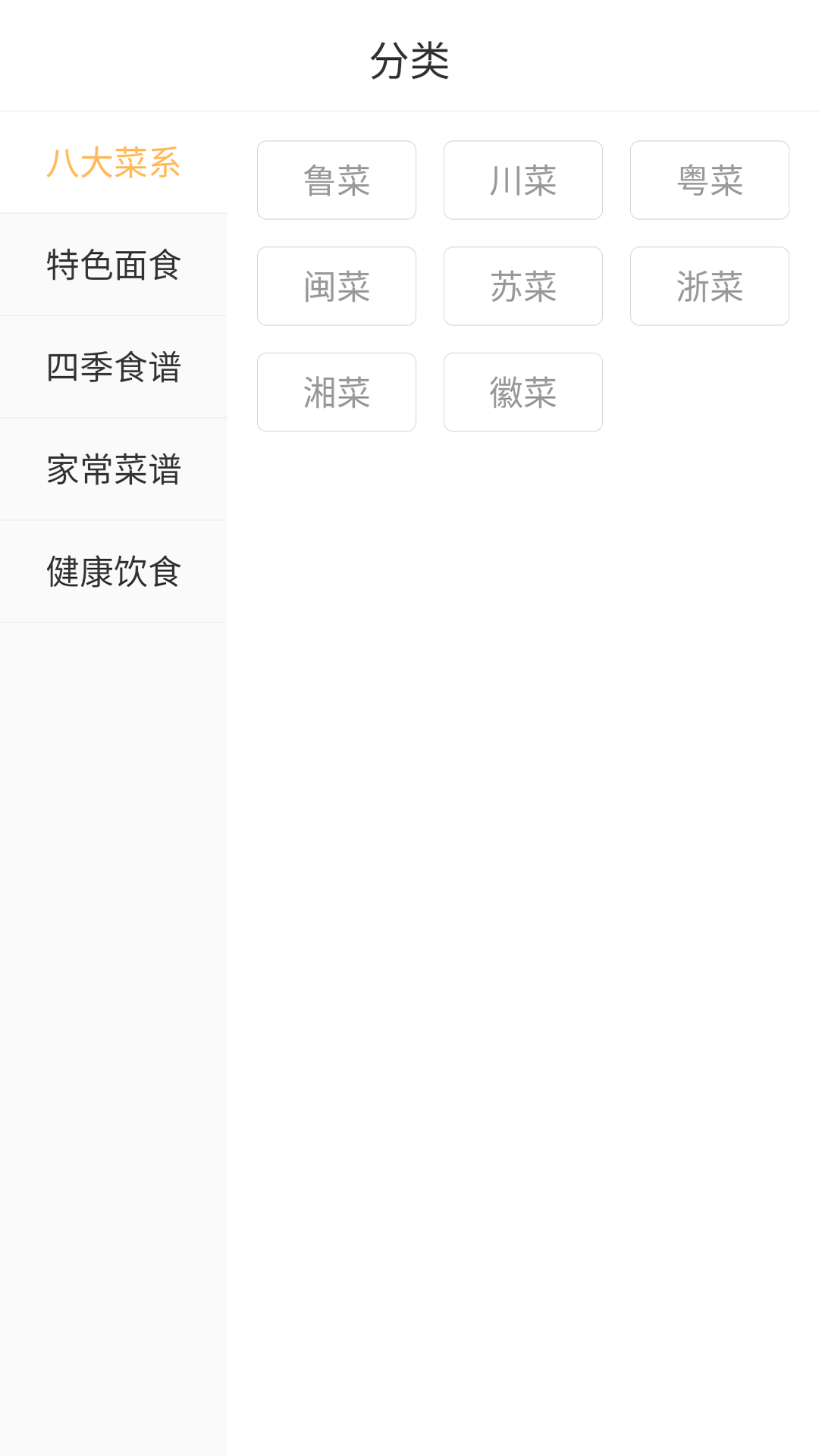Open the 四季食谱 sidebar category

114,366
